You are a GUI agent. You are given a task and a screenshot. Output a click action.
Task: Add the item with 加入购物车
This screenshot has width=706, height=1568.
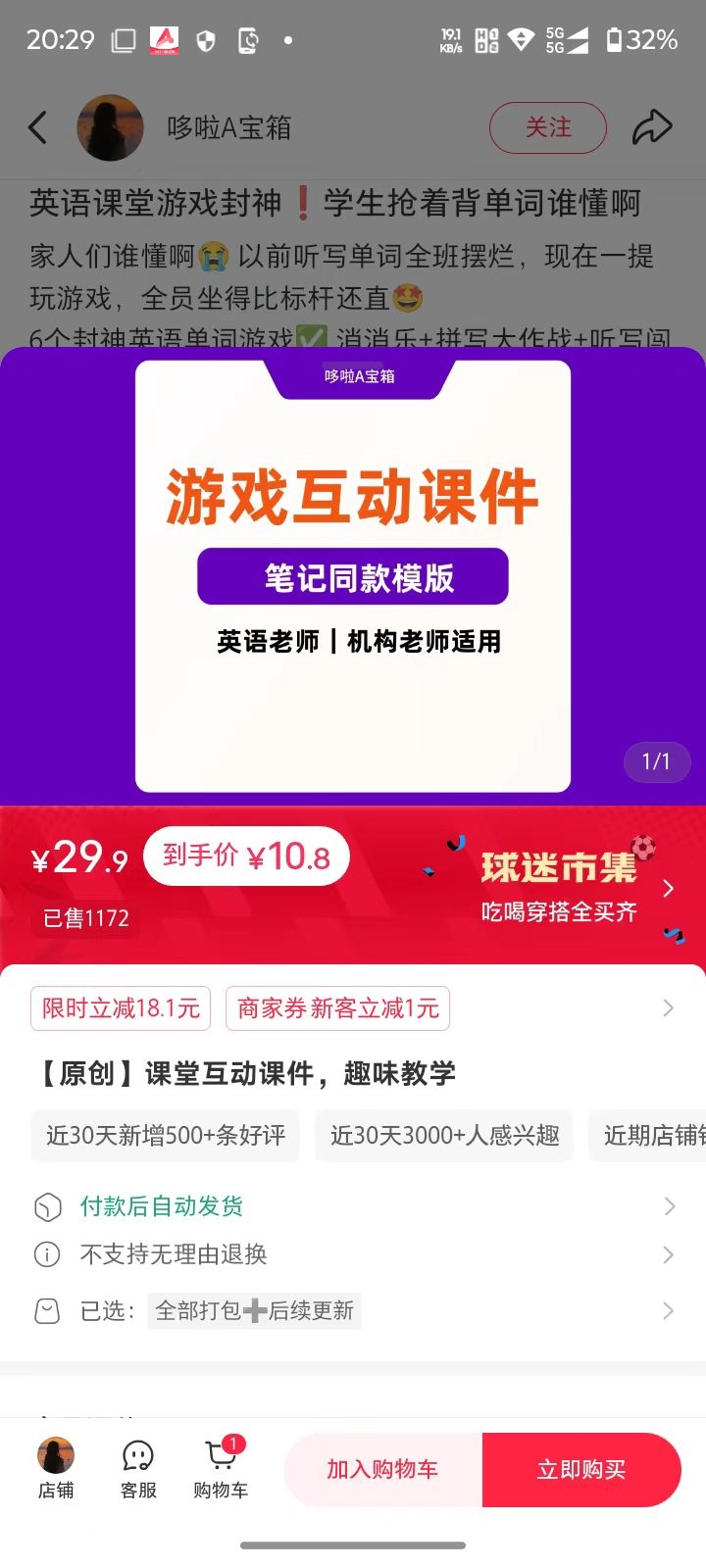click(382, 1469)
